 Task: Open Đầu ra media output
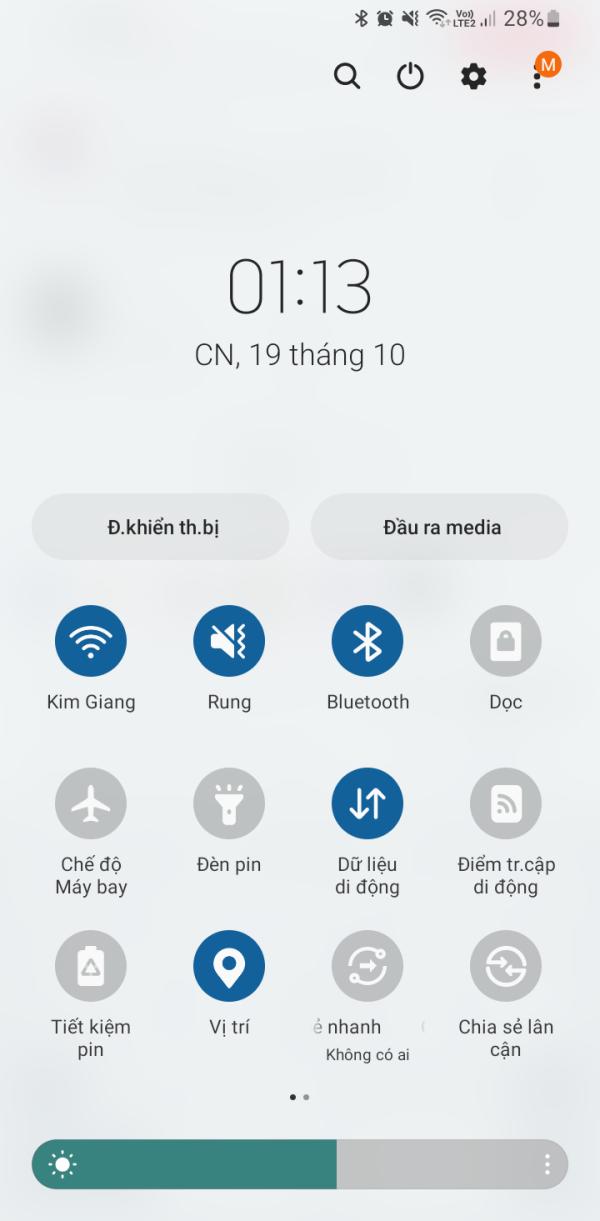click(440, 527)
